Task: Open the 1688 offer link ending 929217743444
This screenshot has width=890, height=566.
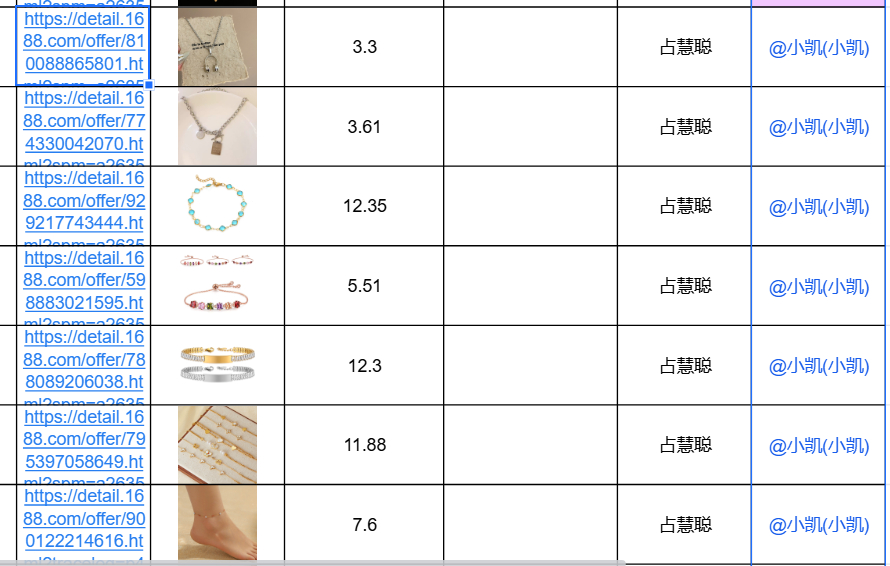Action: pyautogui.click(x=84, y=201)
